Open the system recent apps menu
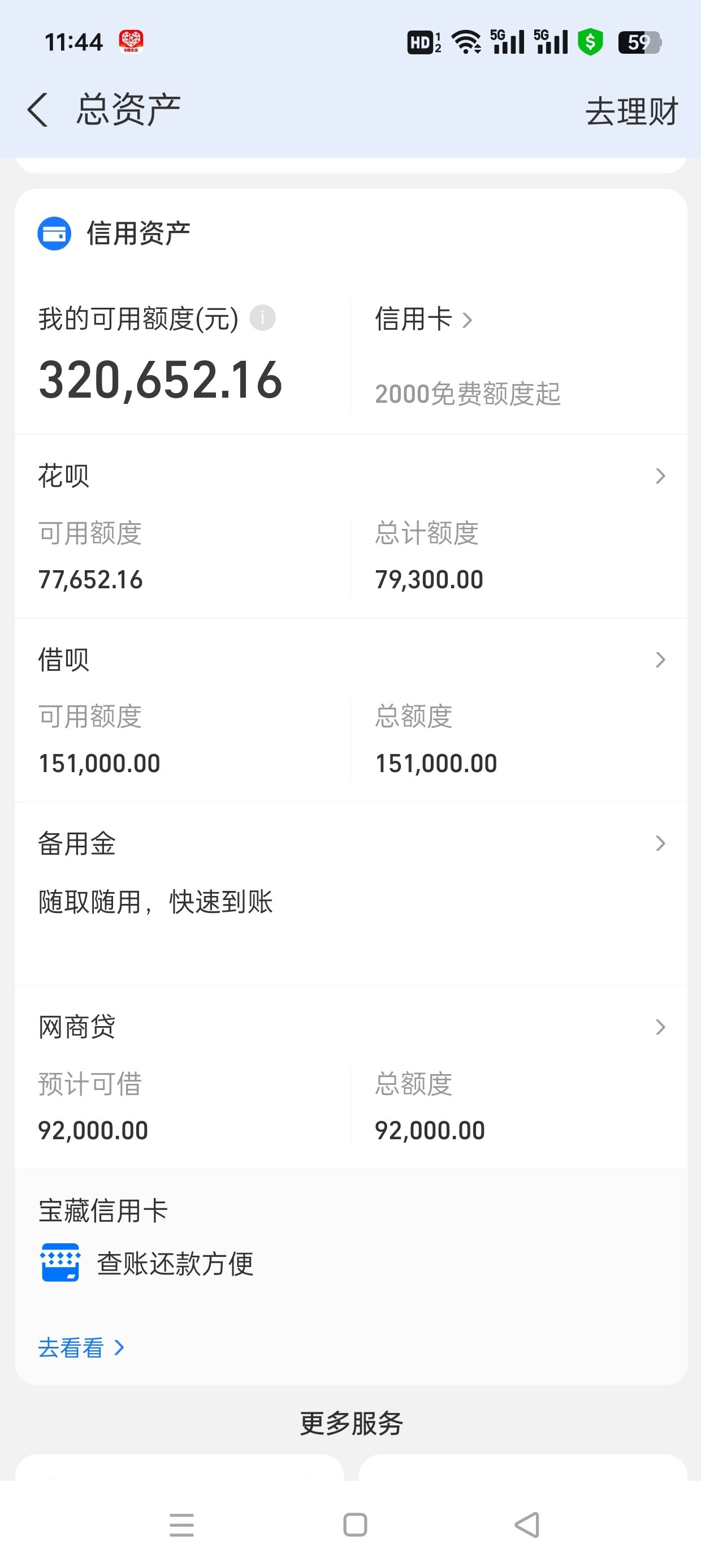Image resolution: width=701 pixels, height=1568 pixels. (181, 1525)
